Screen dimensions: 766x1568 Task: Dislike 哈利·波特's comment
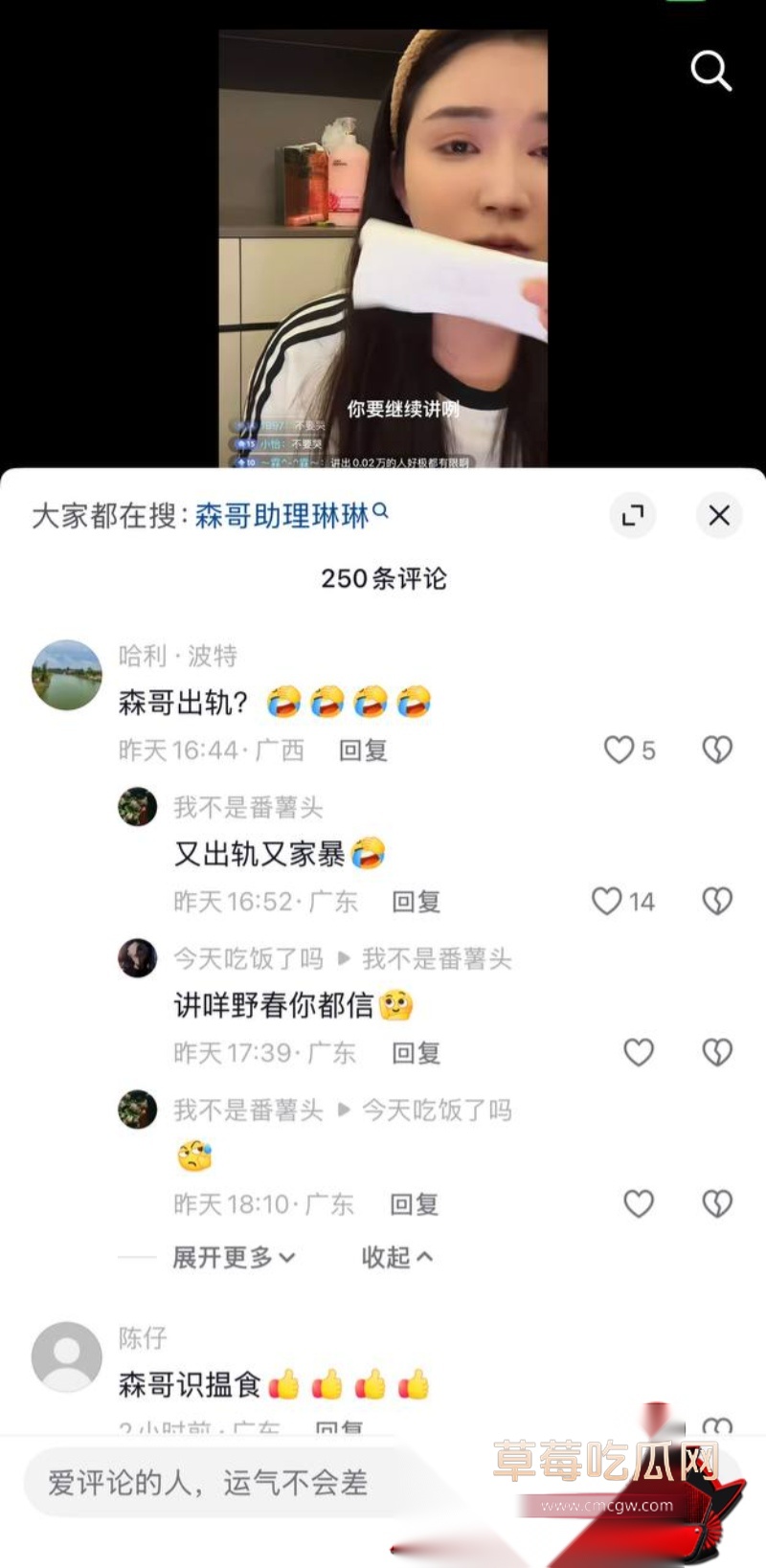tap(717, 750)
